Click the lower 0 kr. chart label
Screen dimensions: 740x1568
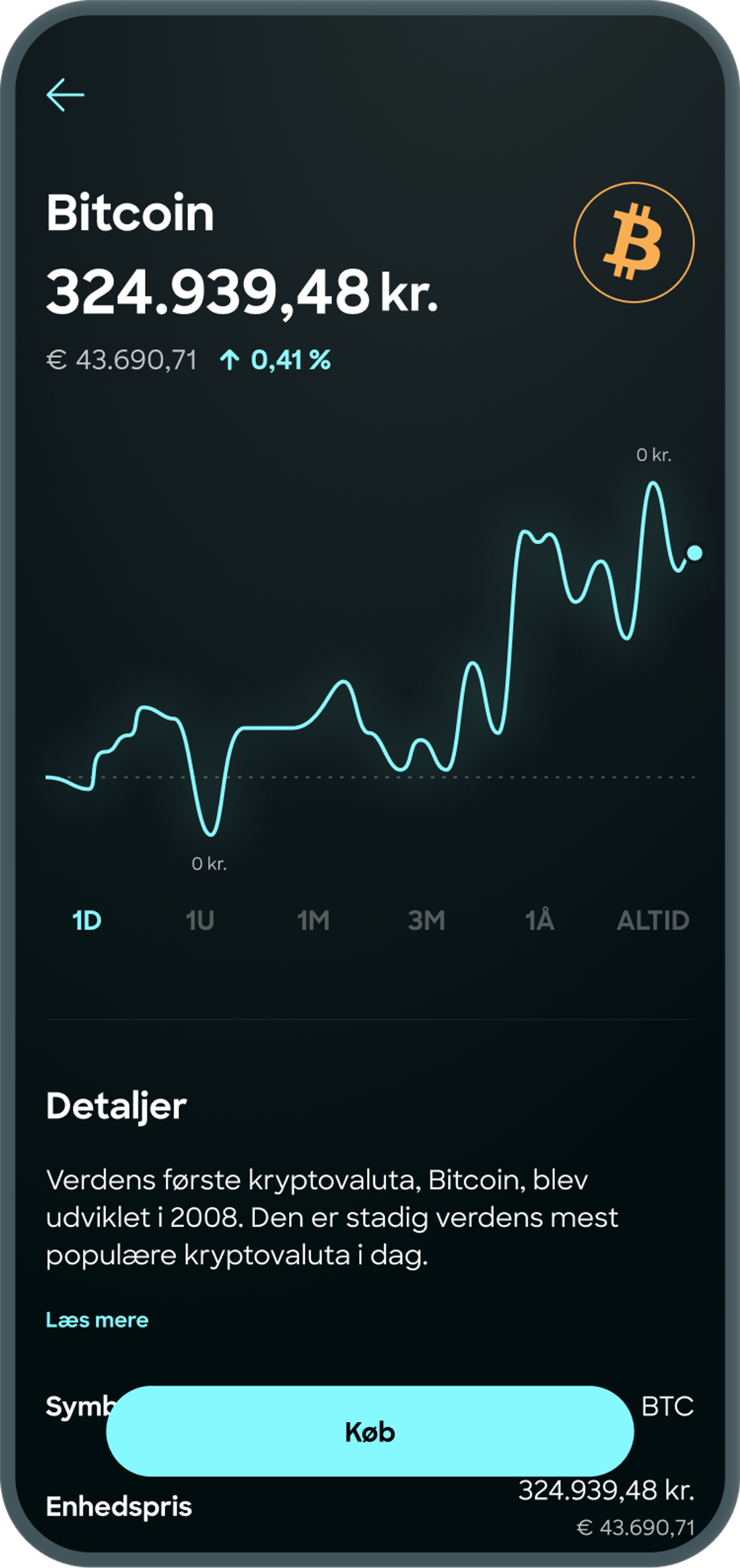click(209, 864)
